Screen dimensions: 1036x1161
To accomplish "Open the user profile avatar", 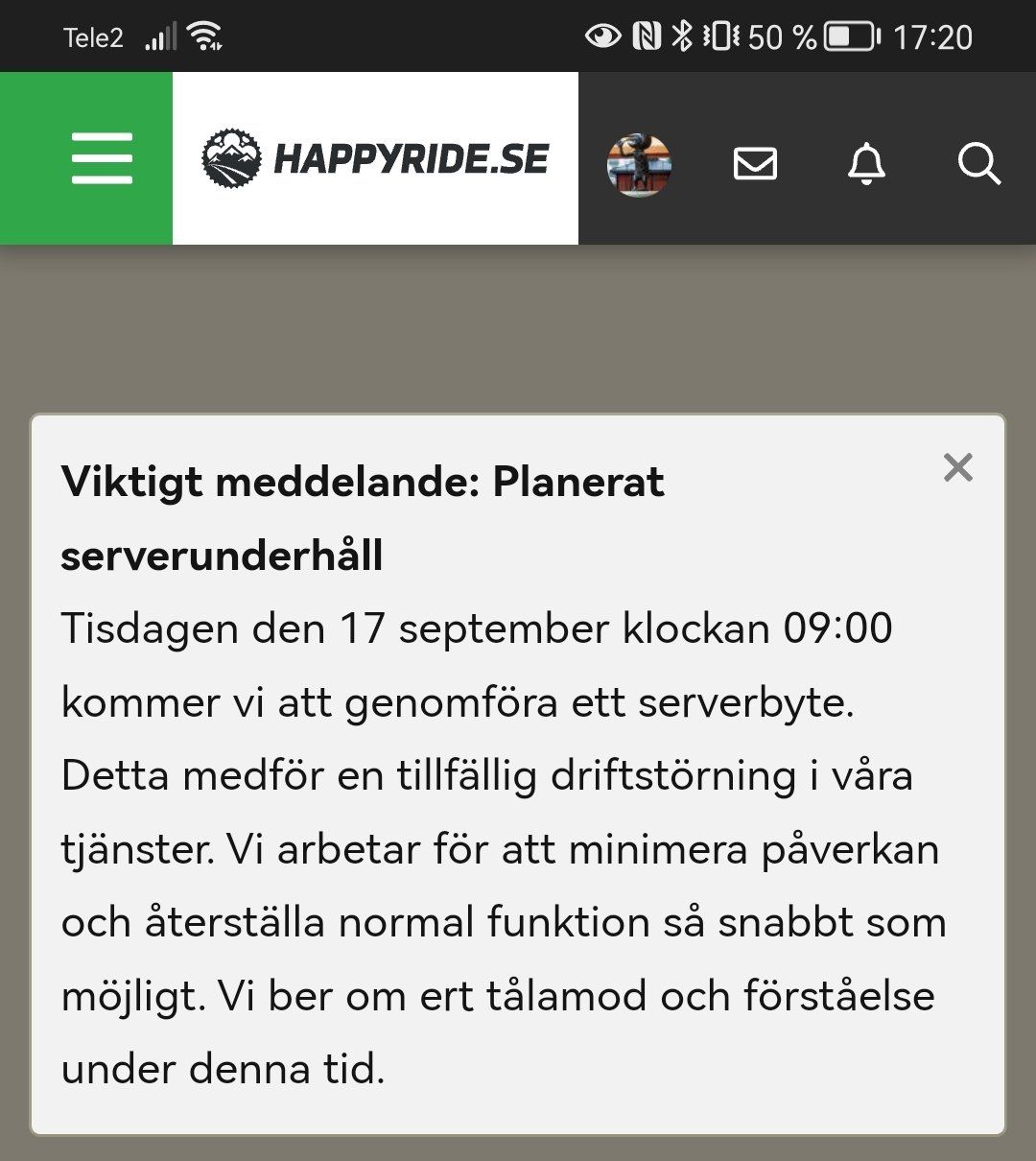I will pos(639,165).
